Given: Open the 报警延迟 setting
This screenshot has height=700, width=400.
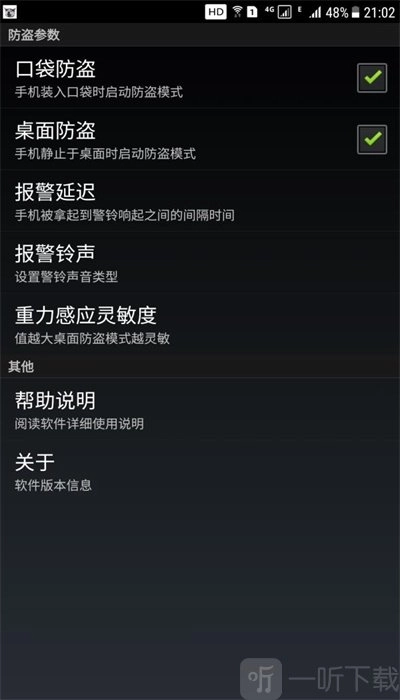Looking at the screenshot, I should point(200,200).
